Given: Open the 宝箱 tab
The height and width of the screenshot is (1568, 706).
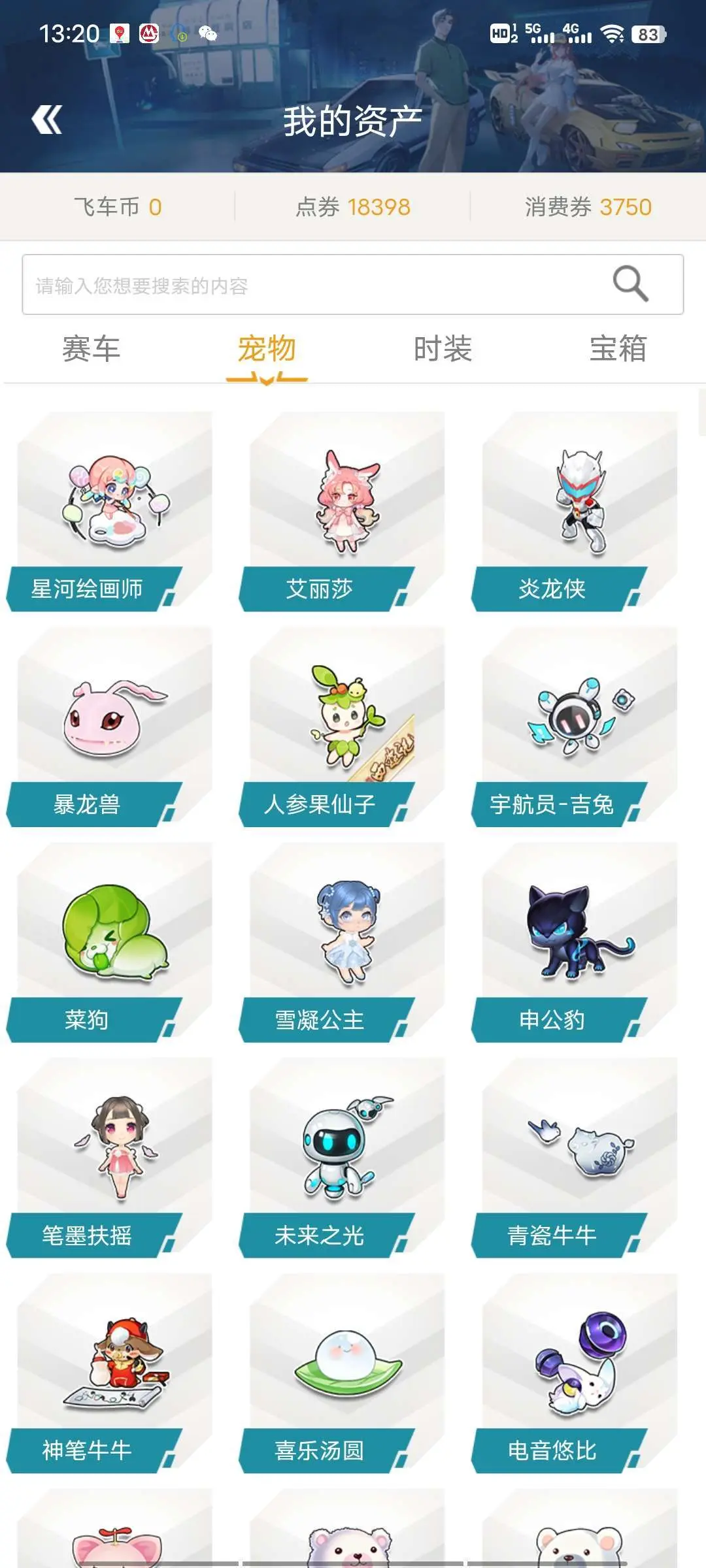Looking at the screenshot, I should click(x=618, y=349).
